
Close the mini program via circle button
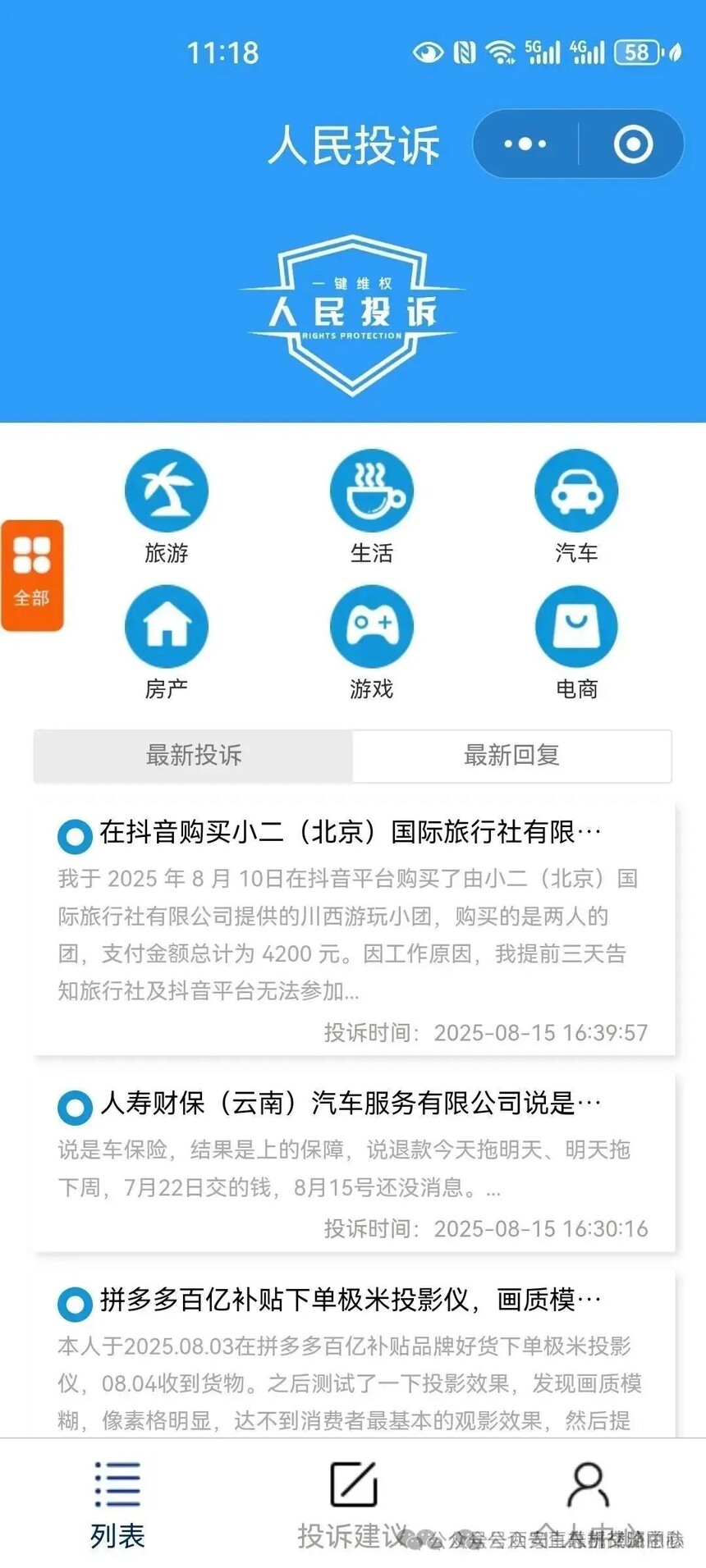[633, 144]
